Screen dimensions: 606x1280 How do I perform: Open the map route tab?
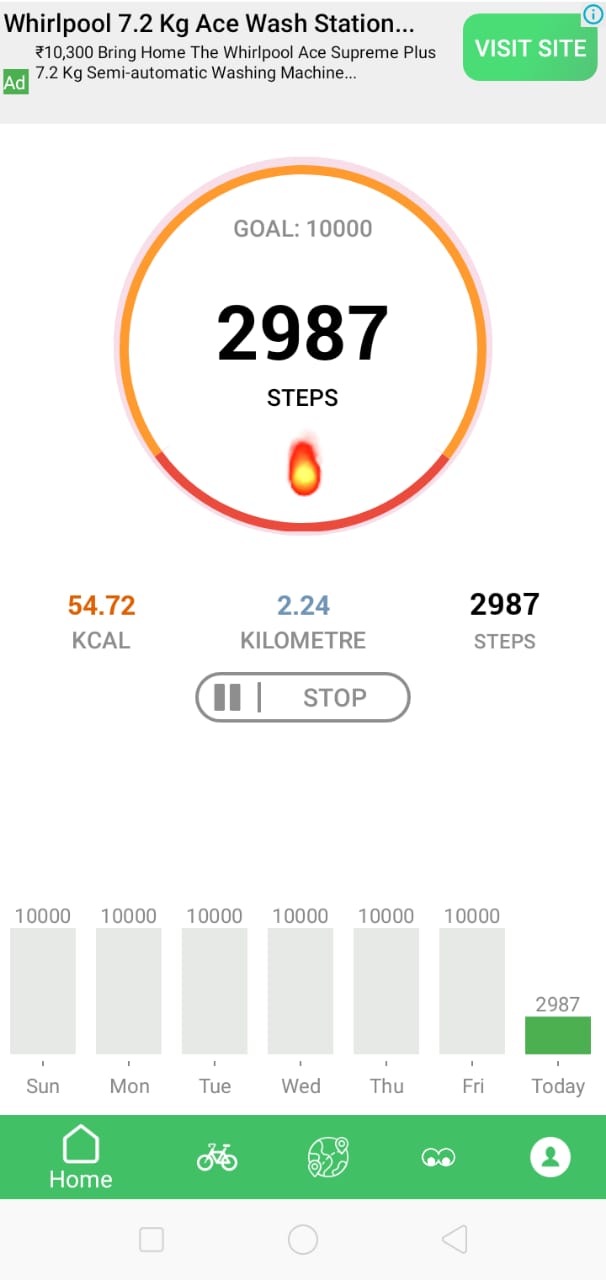pos(328,1157)
